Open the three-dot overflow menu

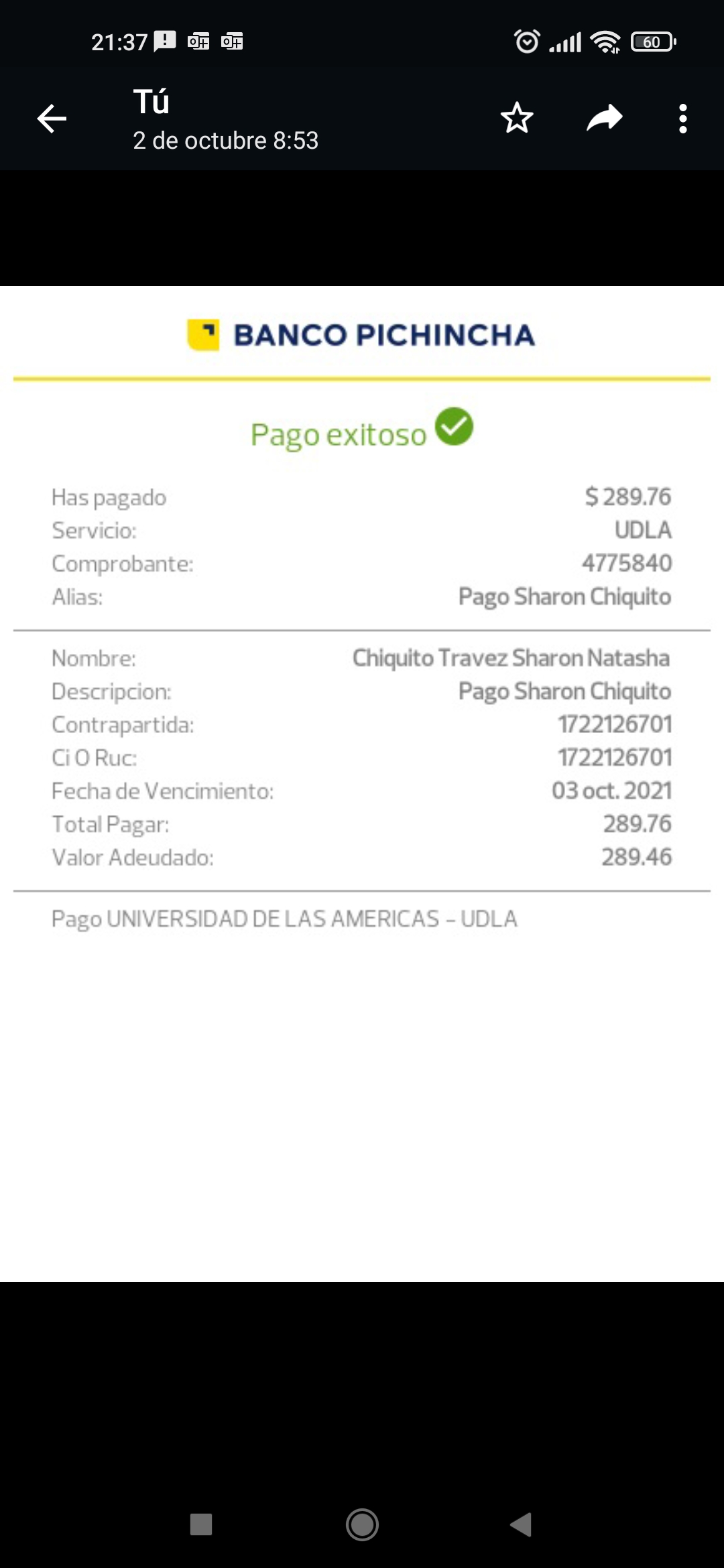pos(682,119)
